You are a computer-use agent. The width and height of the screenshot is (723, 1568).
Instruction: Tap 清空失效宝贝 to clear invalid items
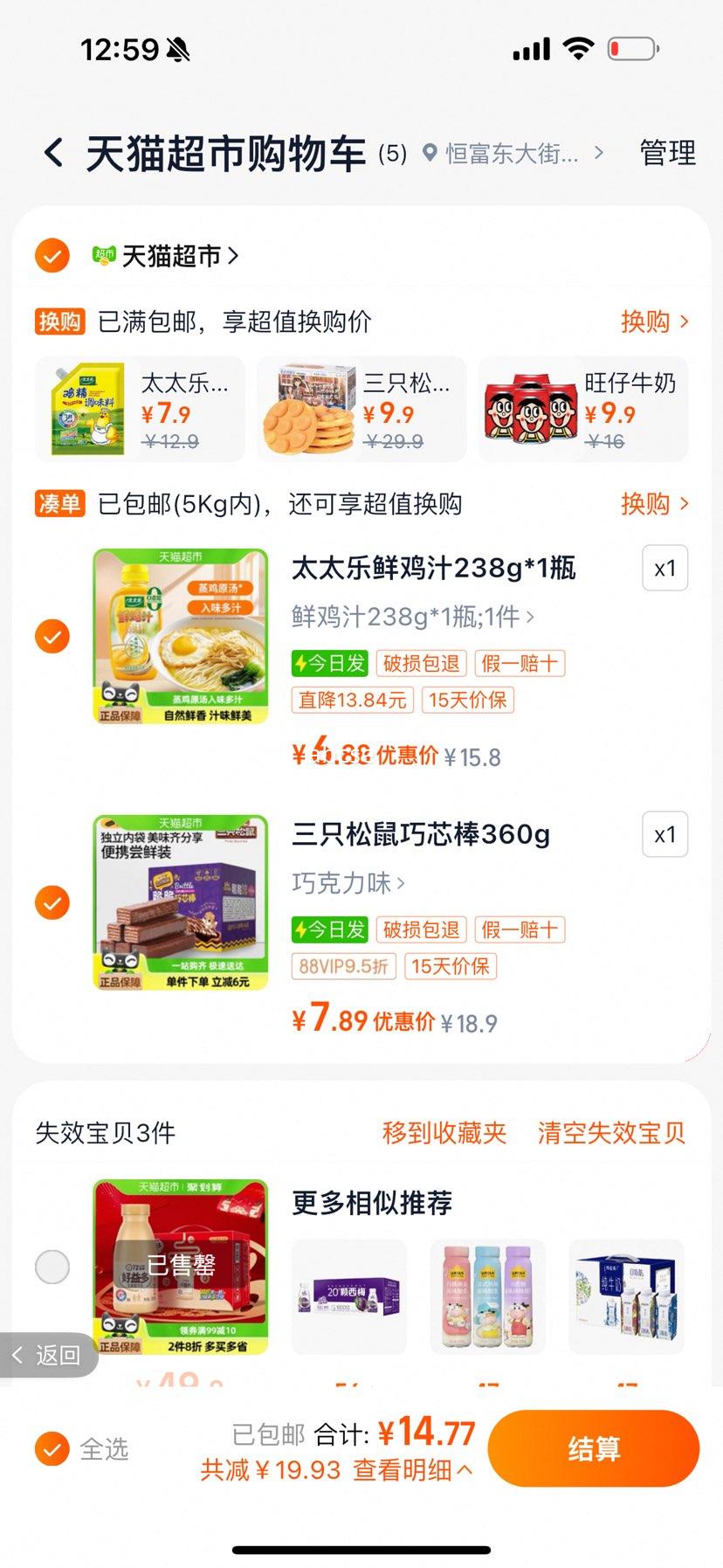point(611,1132)
